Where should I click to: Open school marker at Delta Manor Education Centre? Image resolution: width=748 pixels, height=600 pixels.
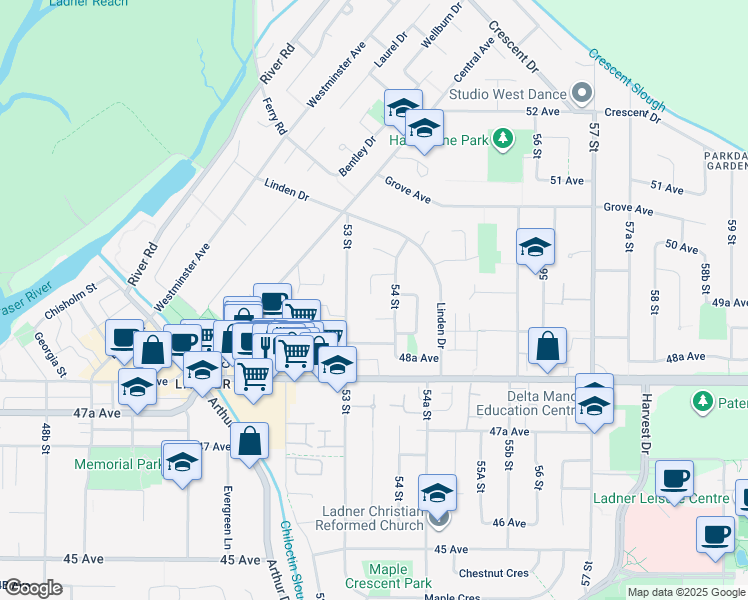(594, 409)
